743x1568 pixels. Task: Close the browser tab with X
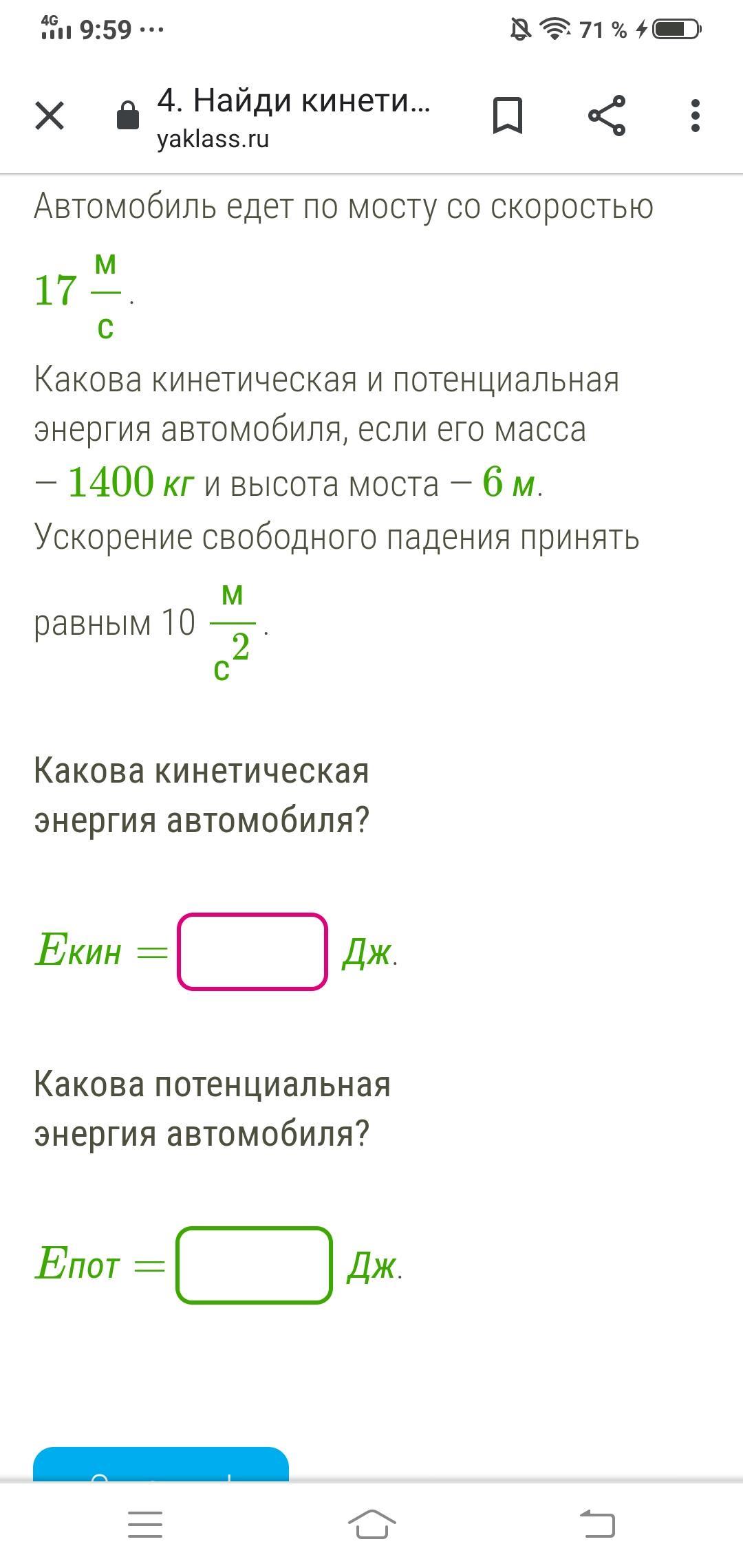50,116
